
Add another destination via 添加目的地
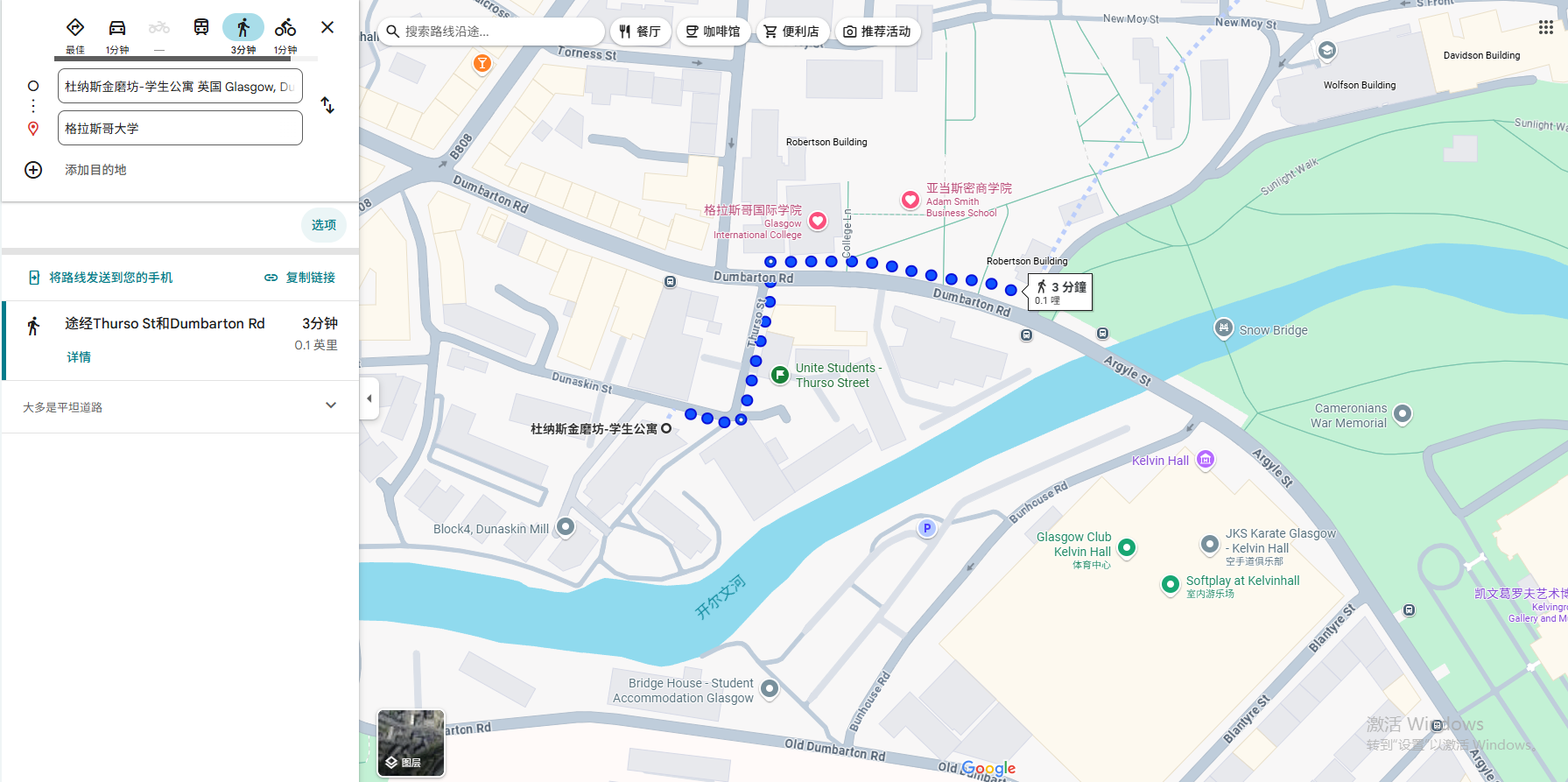[95, 170]
